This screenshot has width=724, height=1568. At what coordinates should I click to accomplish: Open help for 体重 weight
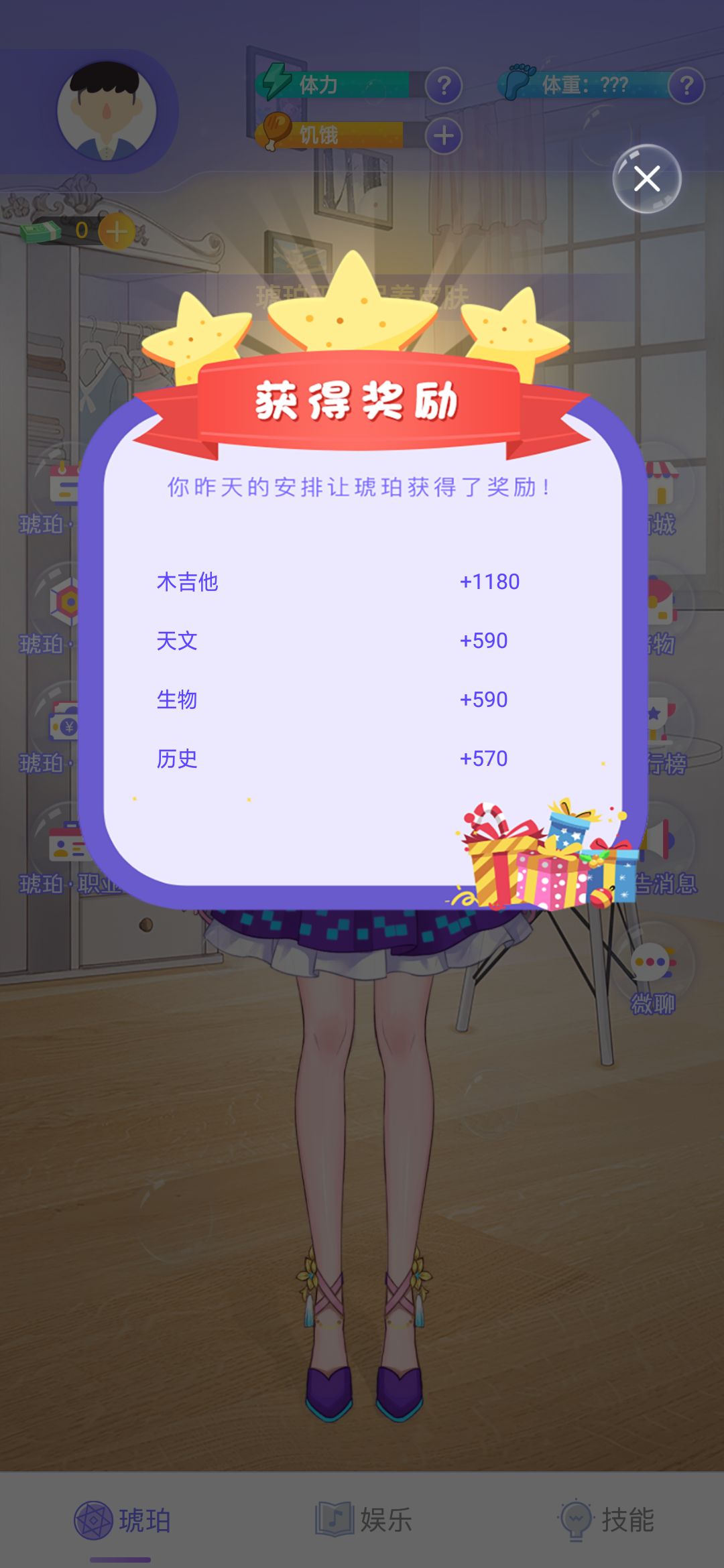(686, 86)
